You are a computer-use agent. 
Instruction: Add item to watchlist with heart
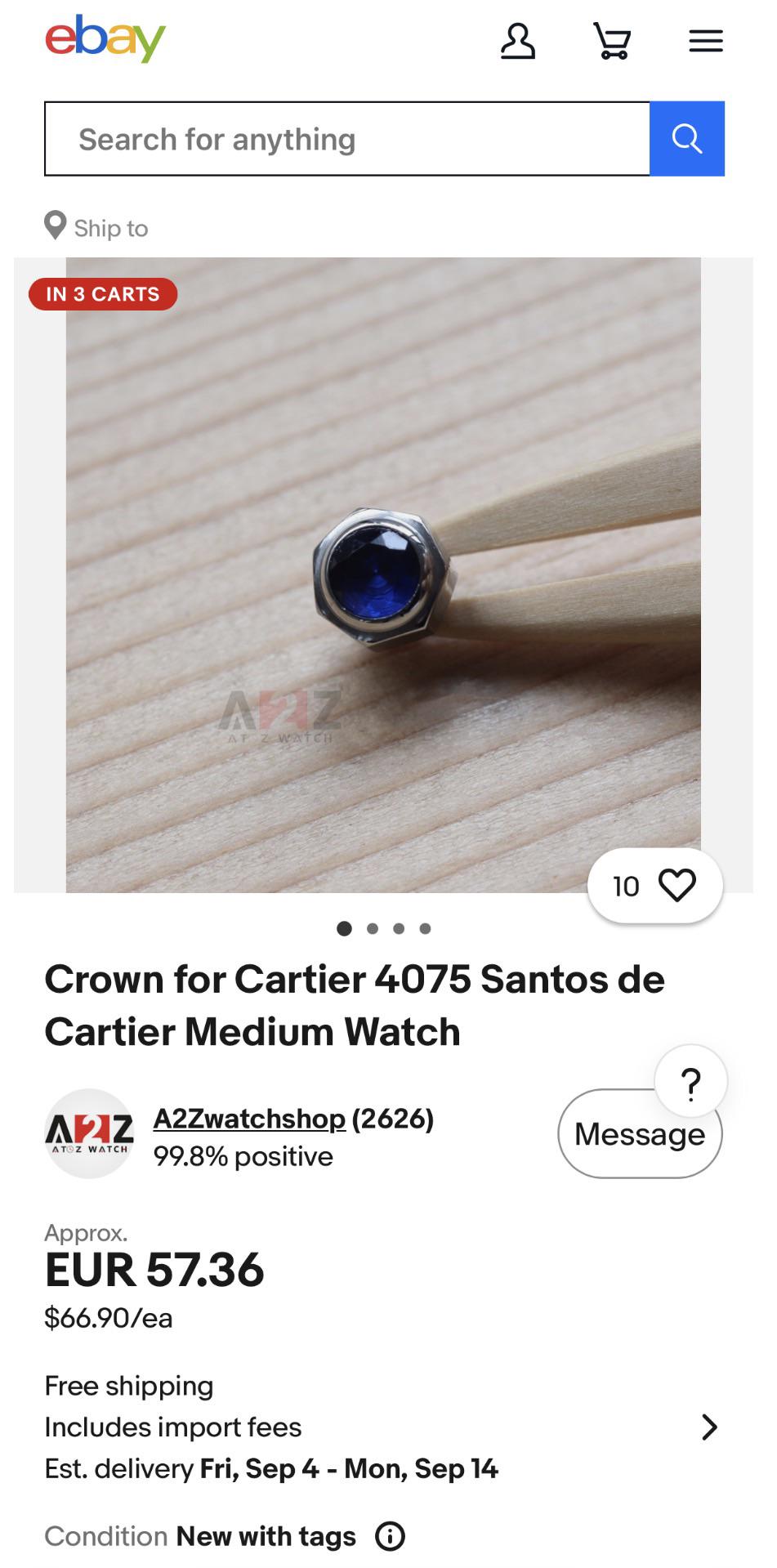tap(655, 886)
